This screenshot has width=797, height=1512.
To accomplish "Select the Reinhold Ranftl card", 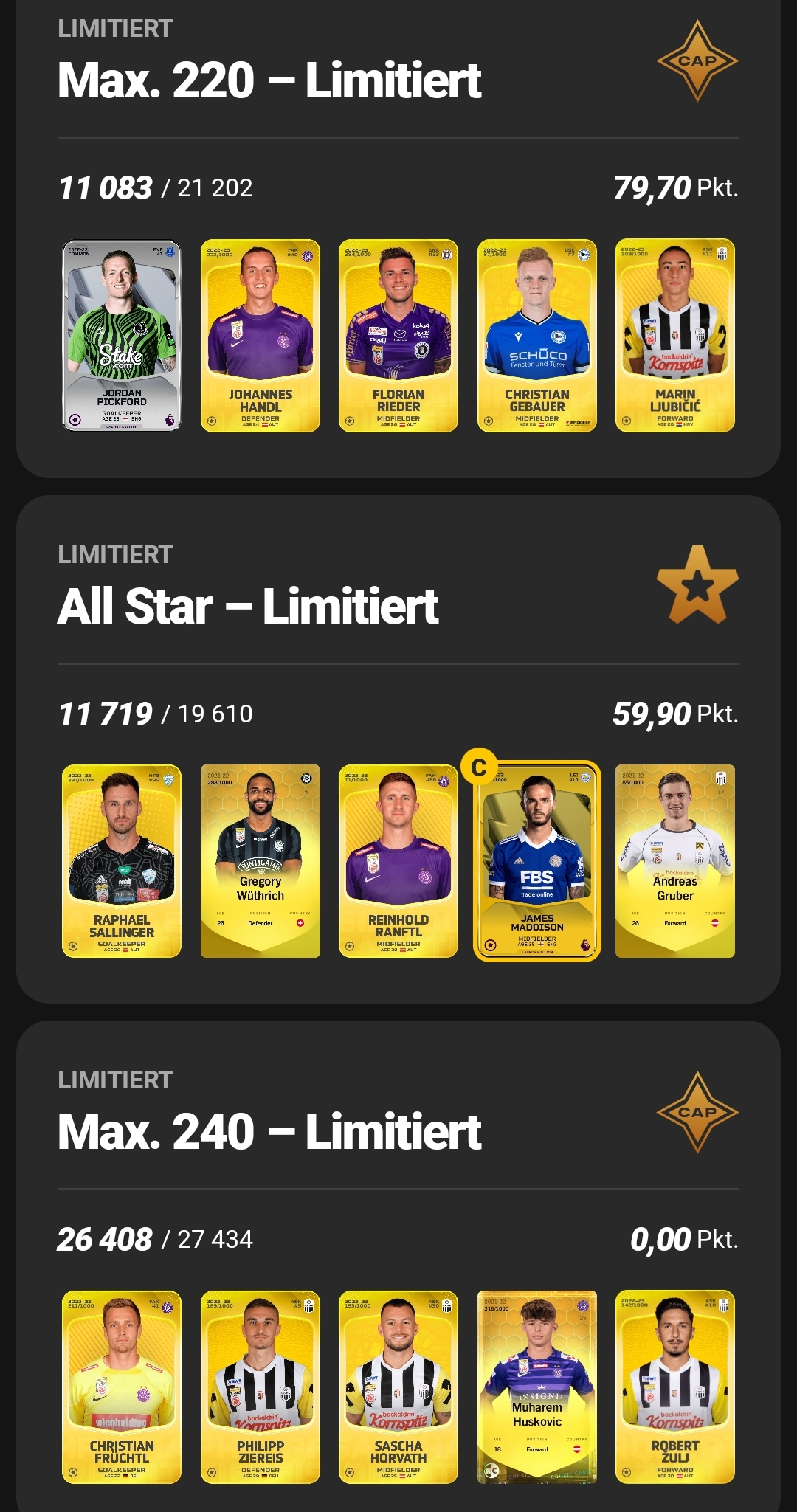I will pos(398,861).
